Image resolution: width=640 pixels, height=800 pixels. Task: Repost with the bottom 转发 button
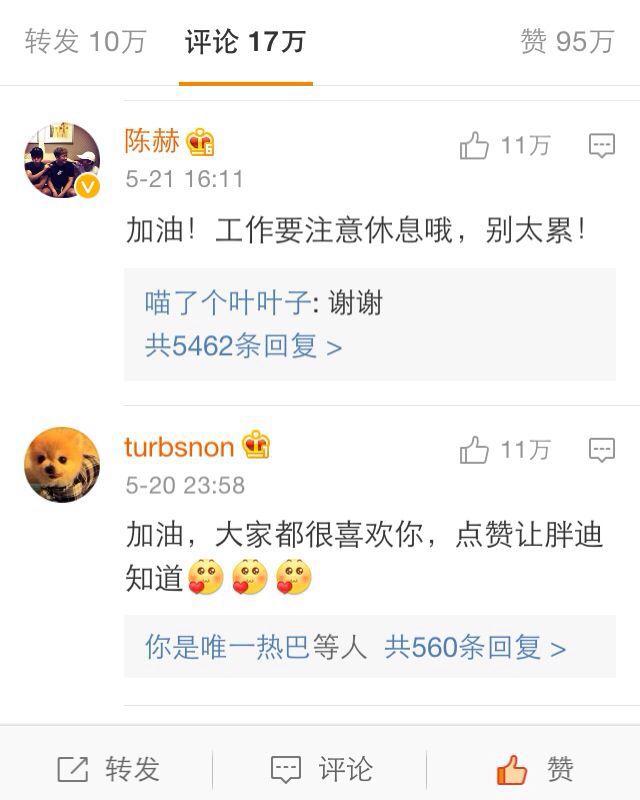(x=108, y=769)
